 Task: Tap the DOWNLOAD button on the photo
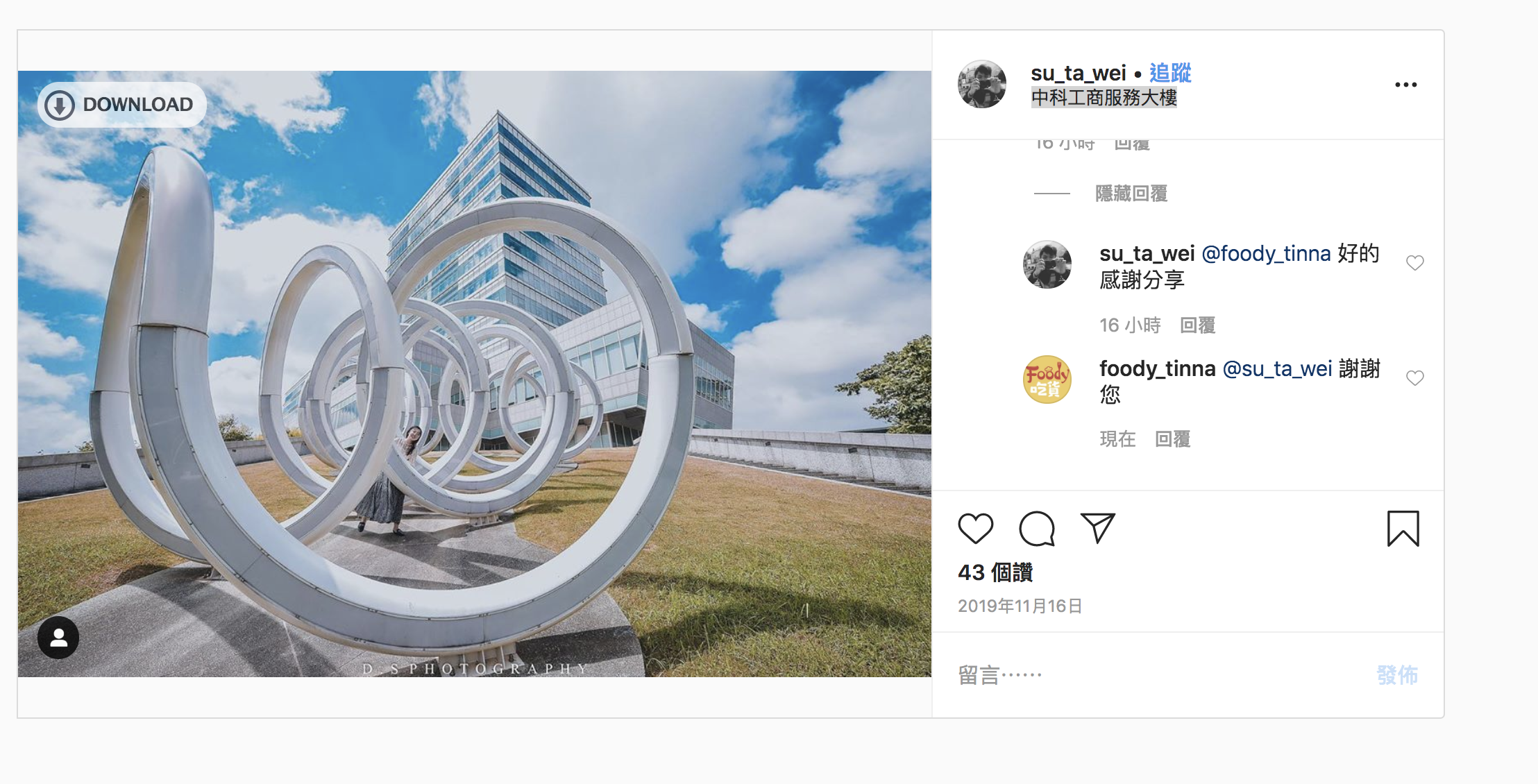click(x=121, y=105)
